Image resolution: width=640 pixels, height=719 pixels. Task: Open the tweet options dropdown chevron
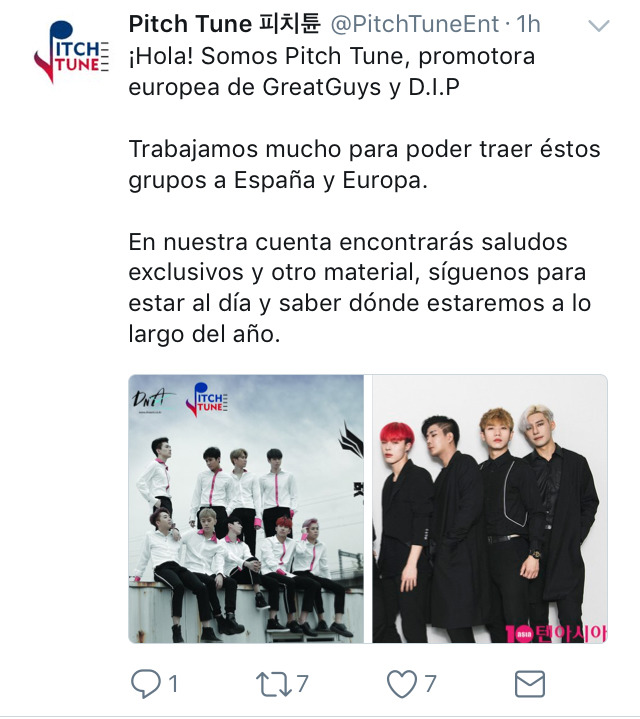point(599,27)
